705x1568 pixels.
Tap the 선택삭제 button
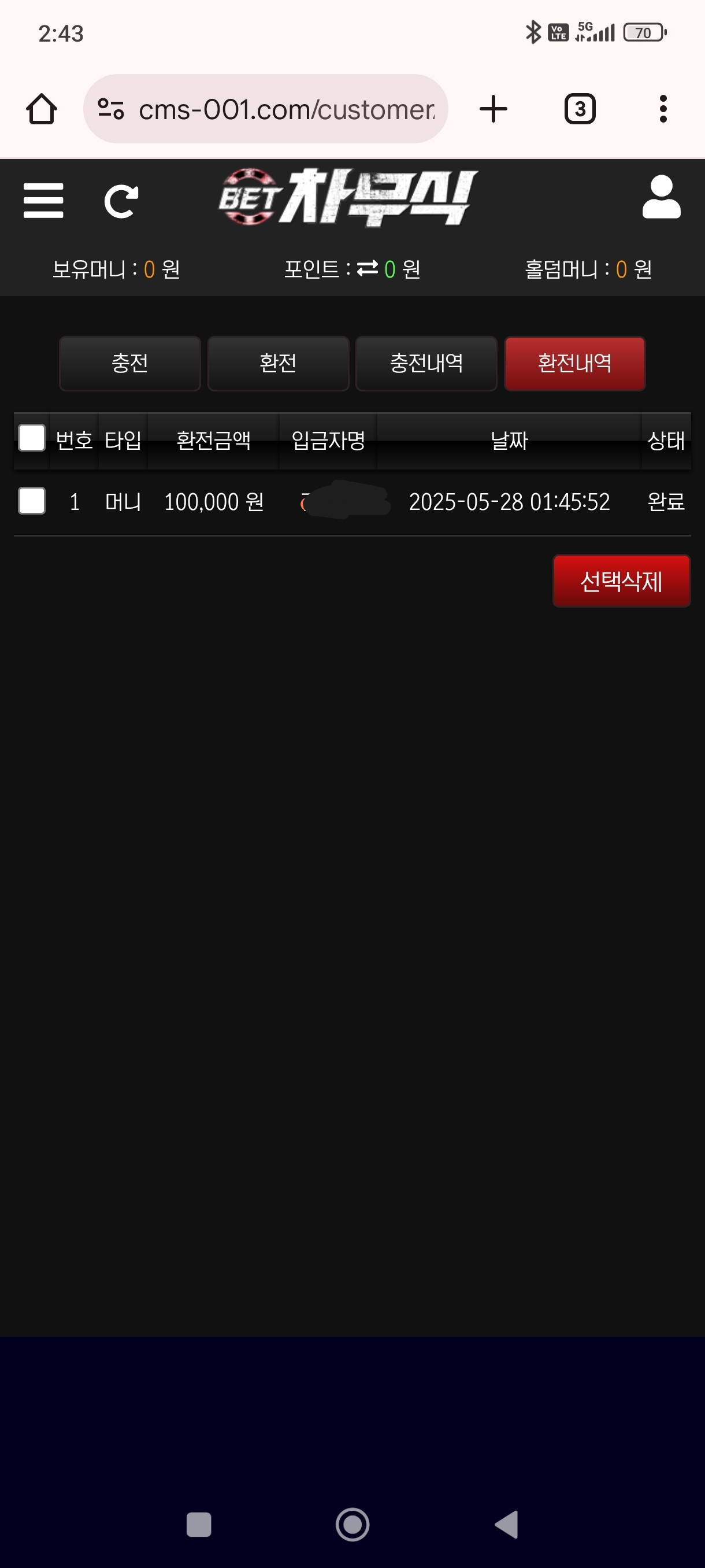tap(621, 580)
